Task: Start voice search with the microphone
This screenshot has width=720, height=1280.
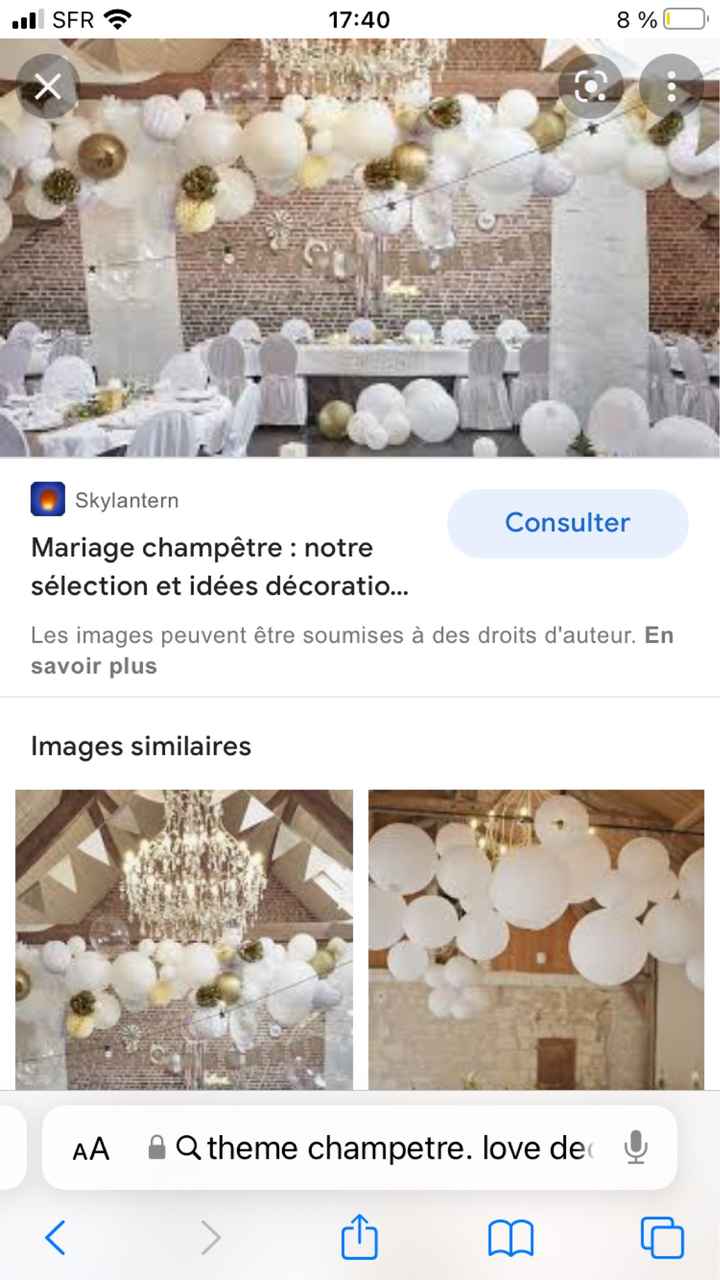Action: 636,1148
